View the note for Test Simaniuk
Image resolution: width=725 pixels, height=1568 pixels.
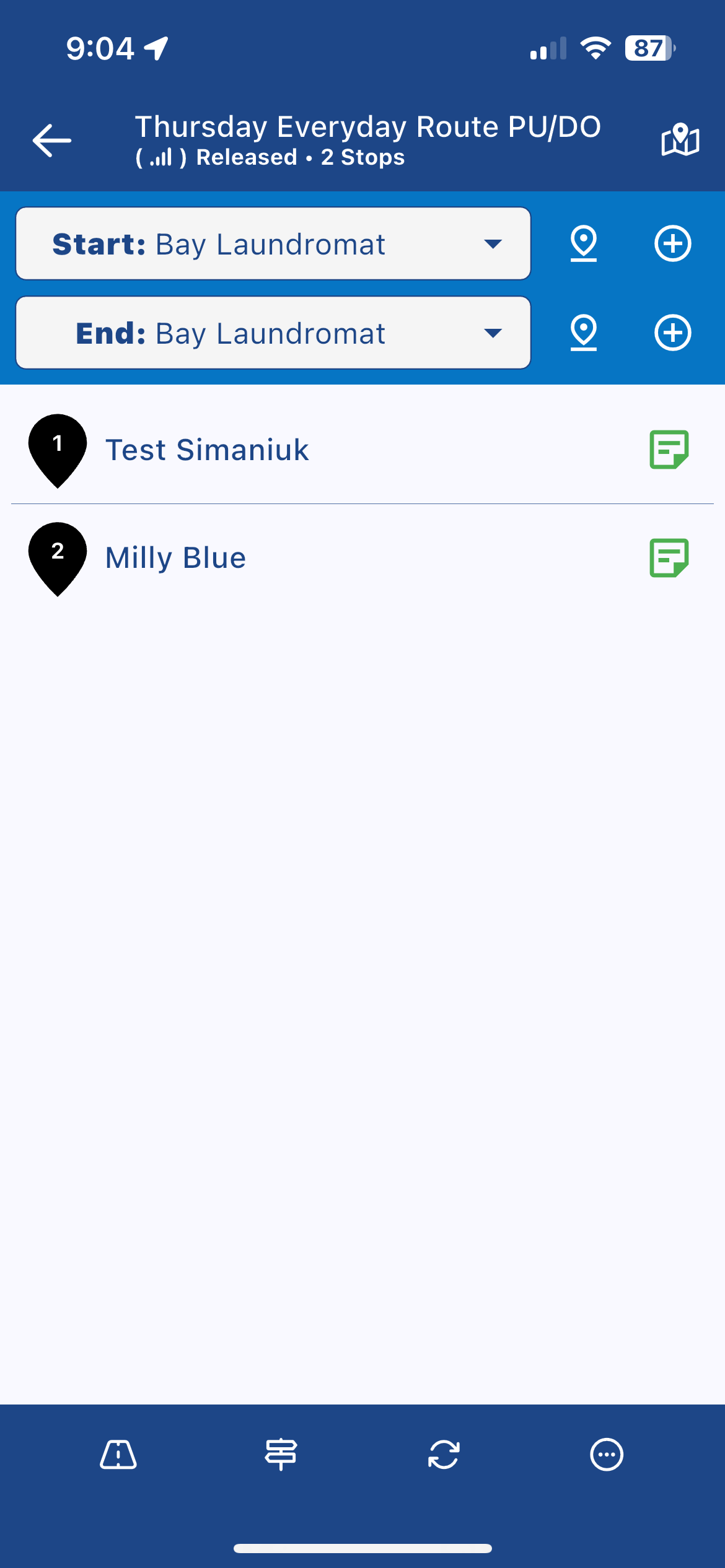[669, 450]
